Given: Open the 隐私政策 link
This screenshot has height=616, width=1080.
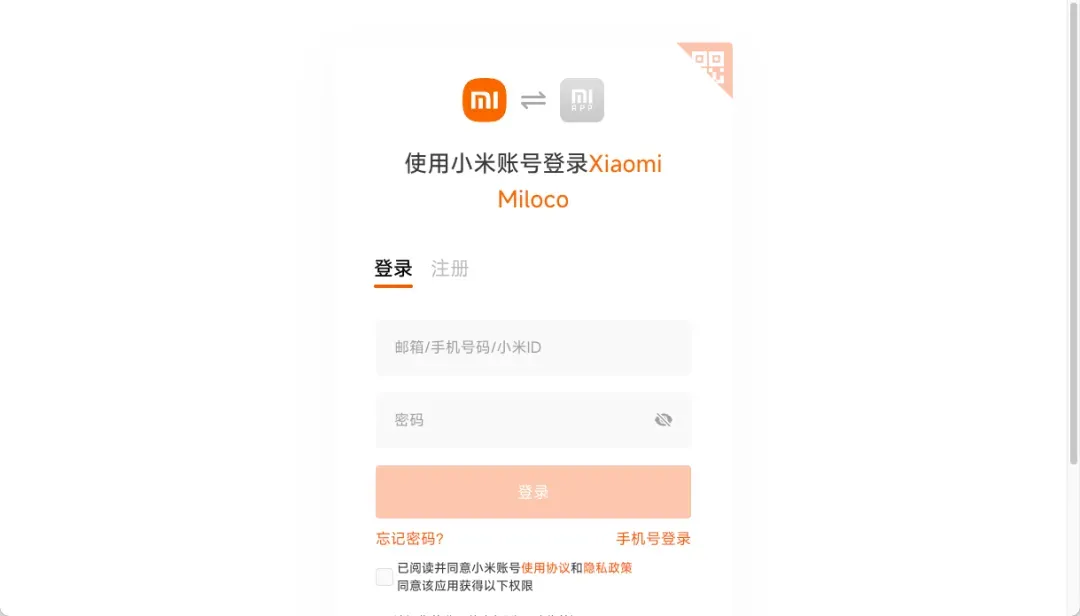Looking at the screenshot, I should 608,568.
